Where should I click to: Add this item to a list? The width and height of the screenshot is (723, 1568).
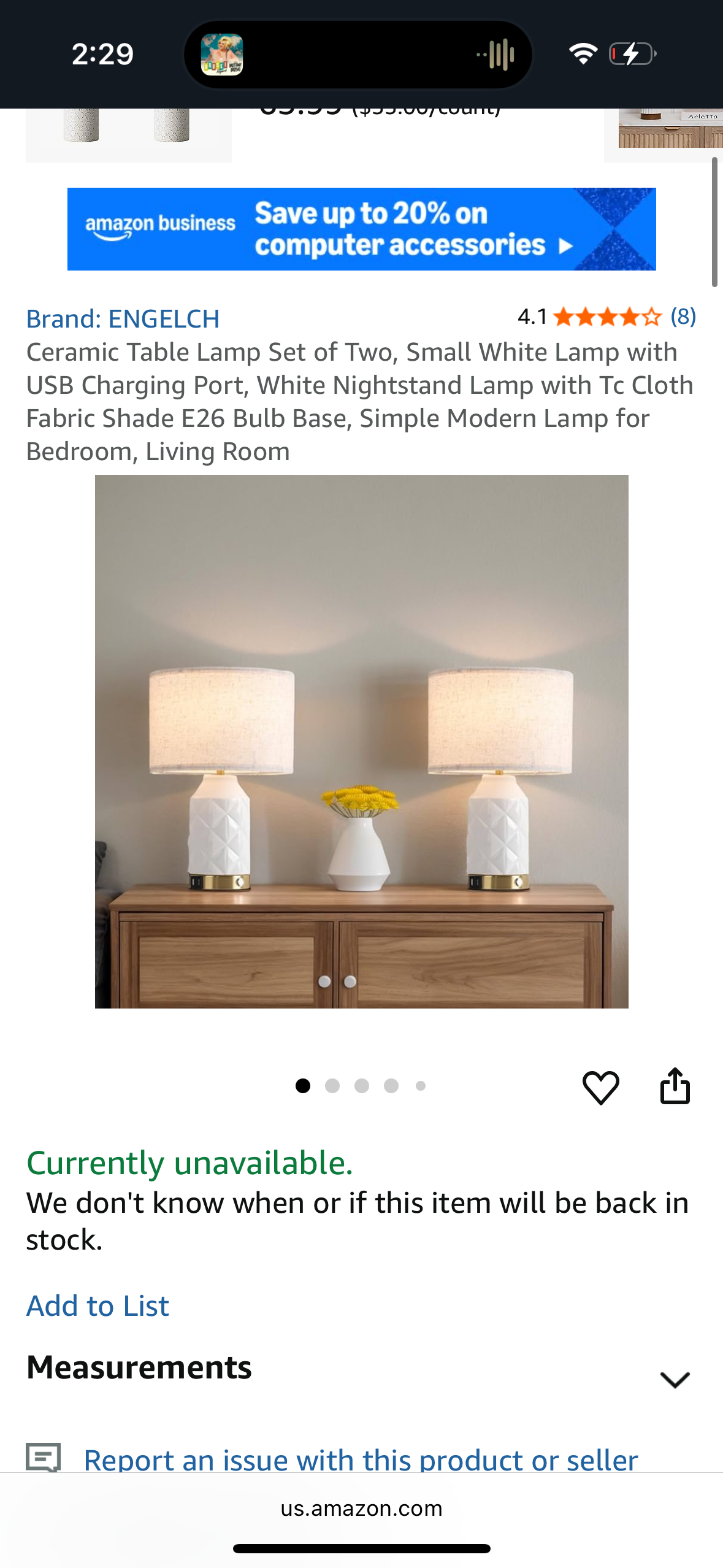pyautogui.click(x=98, y=1305)
